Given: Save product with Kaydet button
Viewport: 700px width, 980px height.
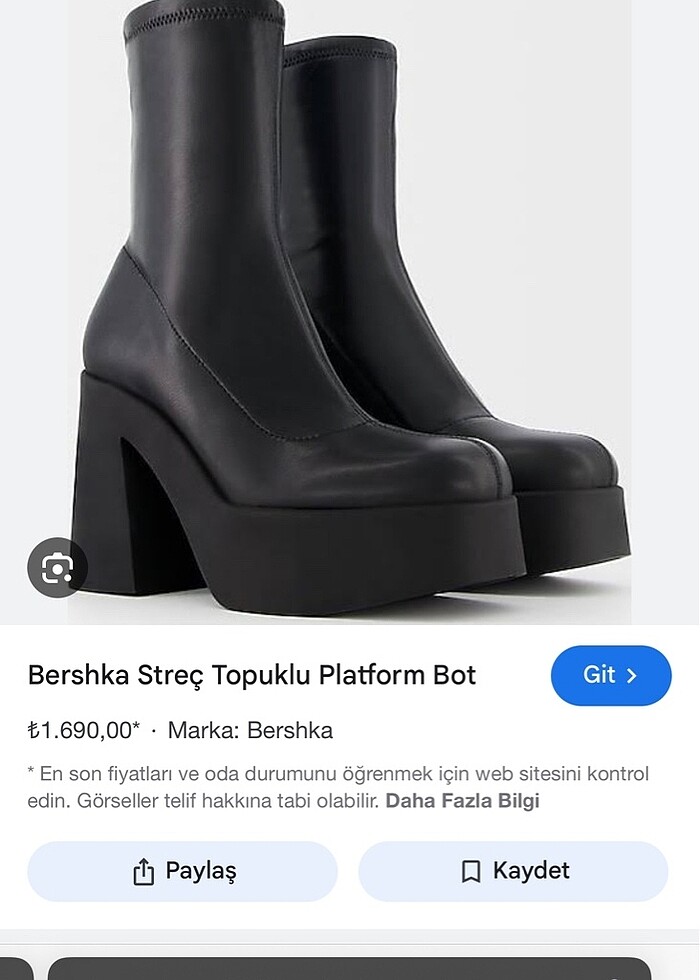Looking at the screenshot, I should click(513, 871).
